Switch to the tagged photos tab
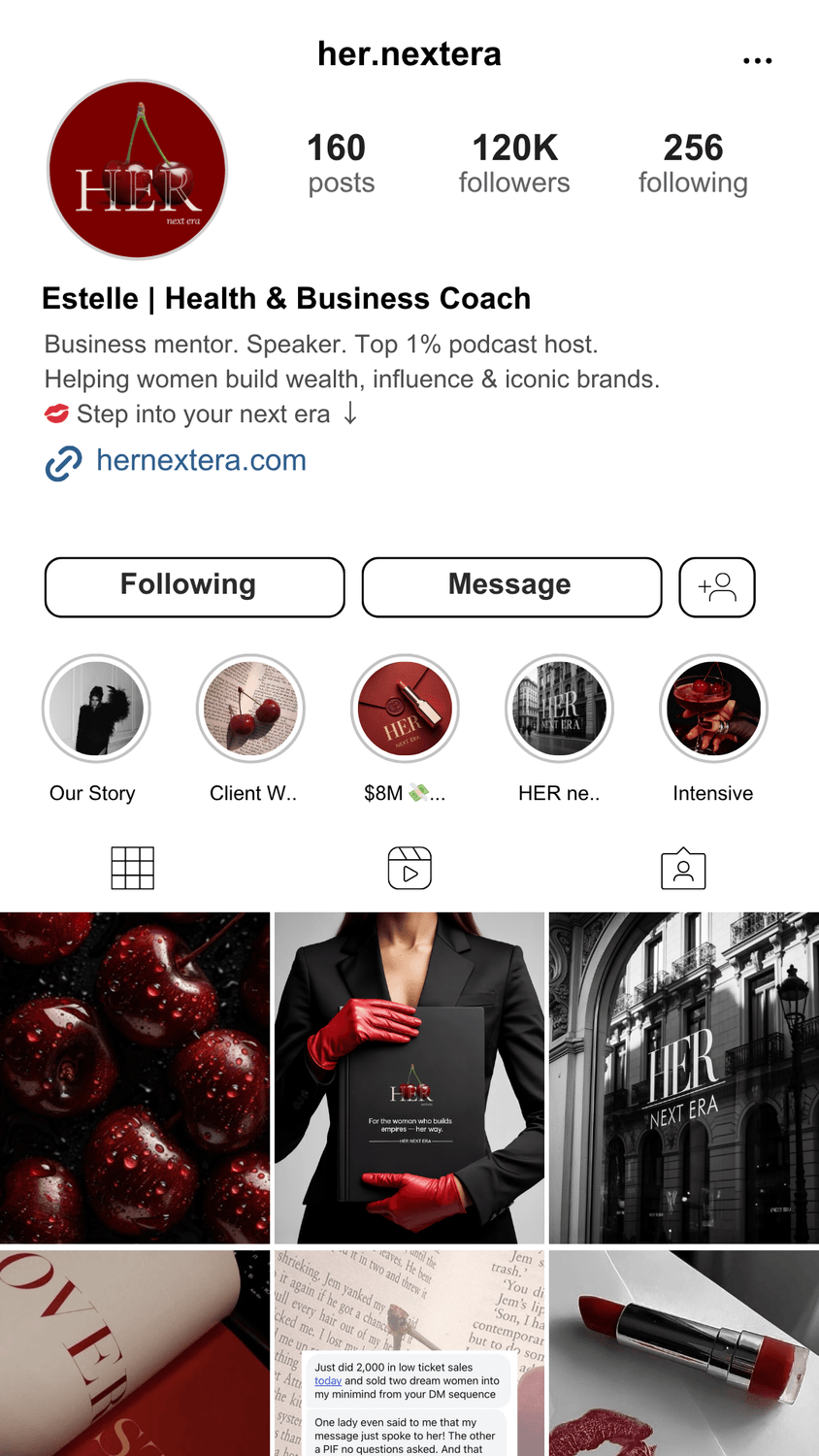 [x=683, y=868]
